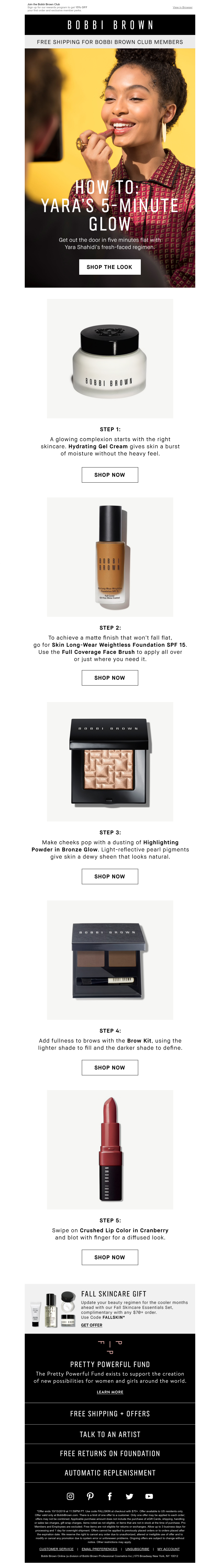Shop now for Step 3 Highlighting Powder
Screen dimensions: 220x1568
[x=110, y=876]
